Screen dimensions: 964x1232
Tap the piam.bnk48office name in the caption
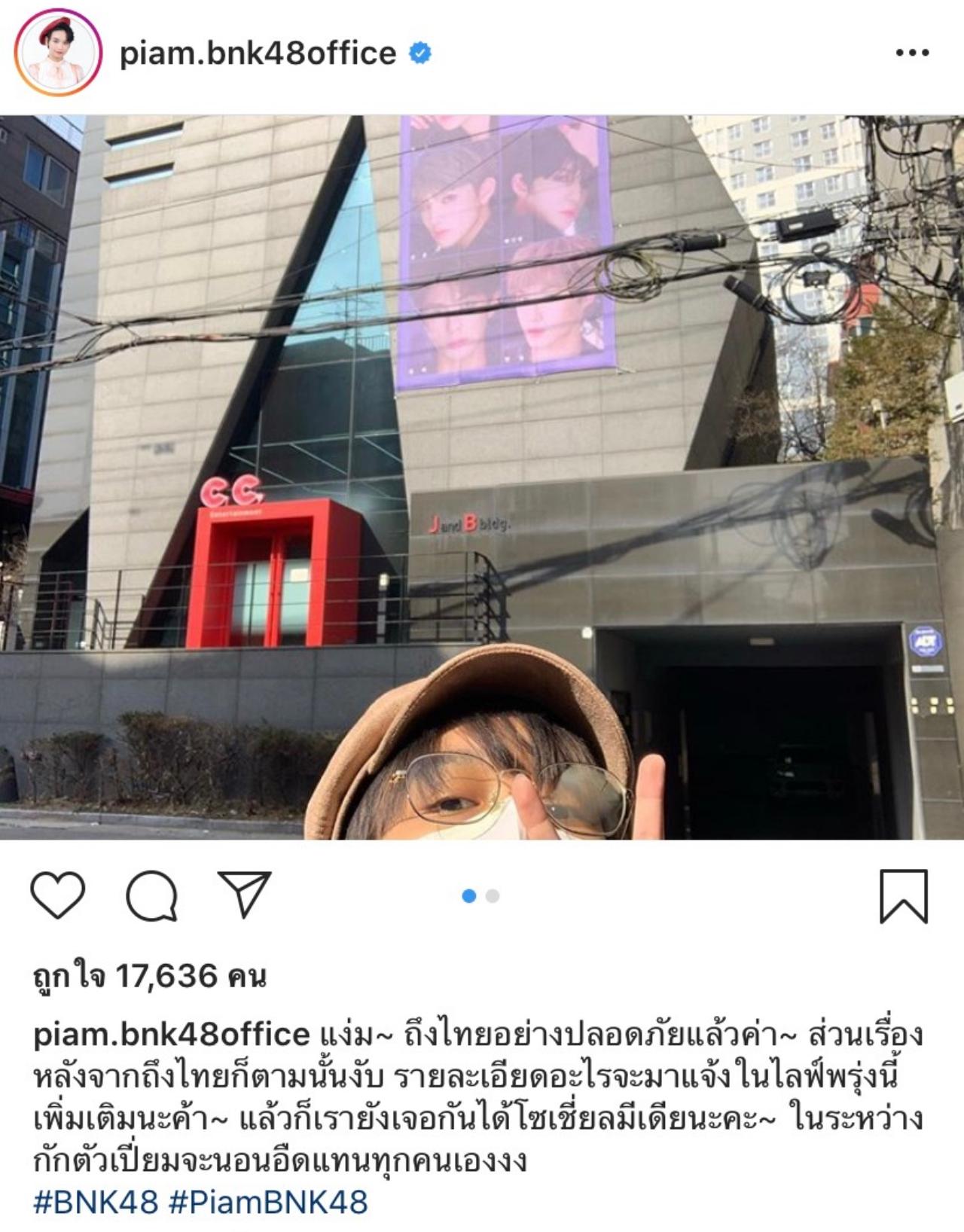172,1035
